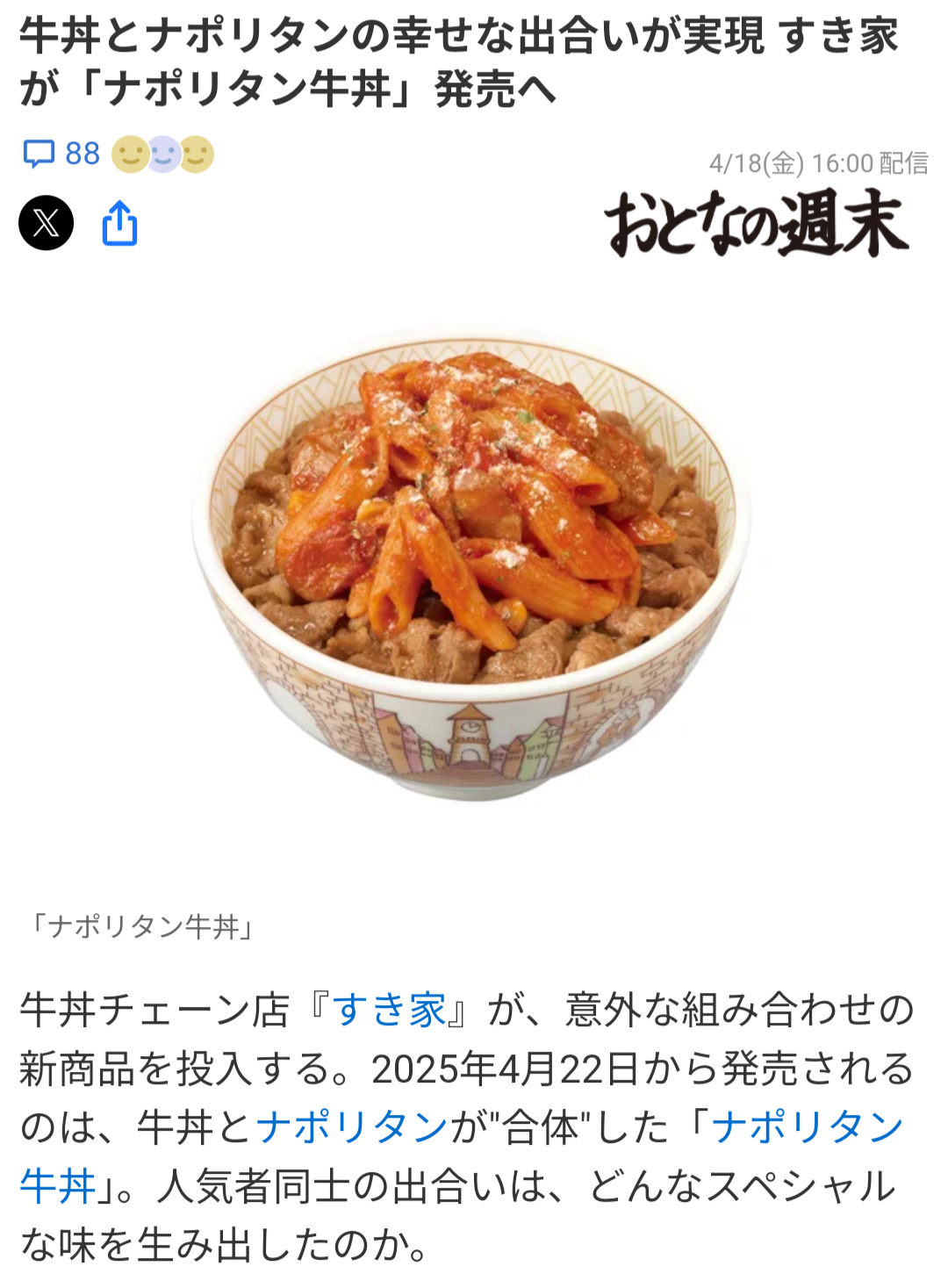Open the すき家 link in the text
948x1288 pixels.
click(389, 1010)
